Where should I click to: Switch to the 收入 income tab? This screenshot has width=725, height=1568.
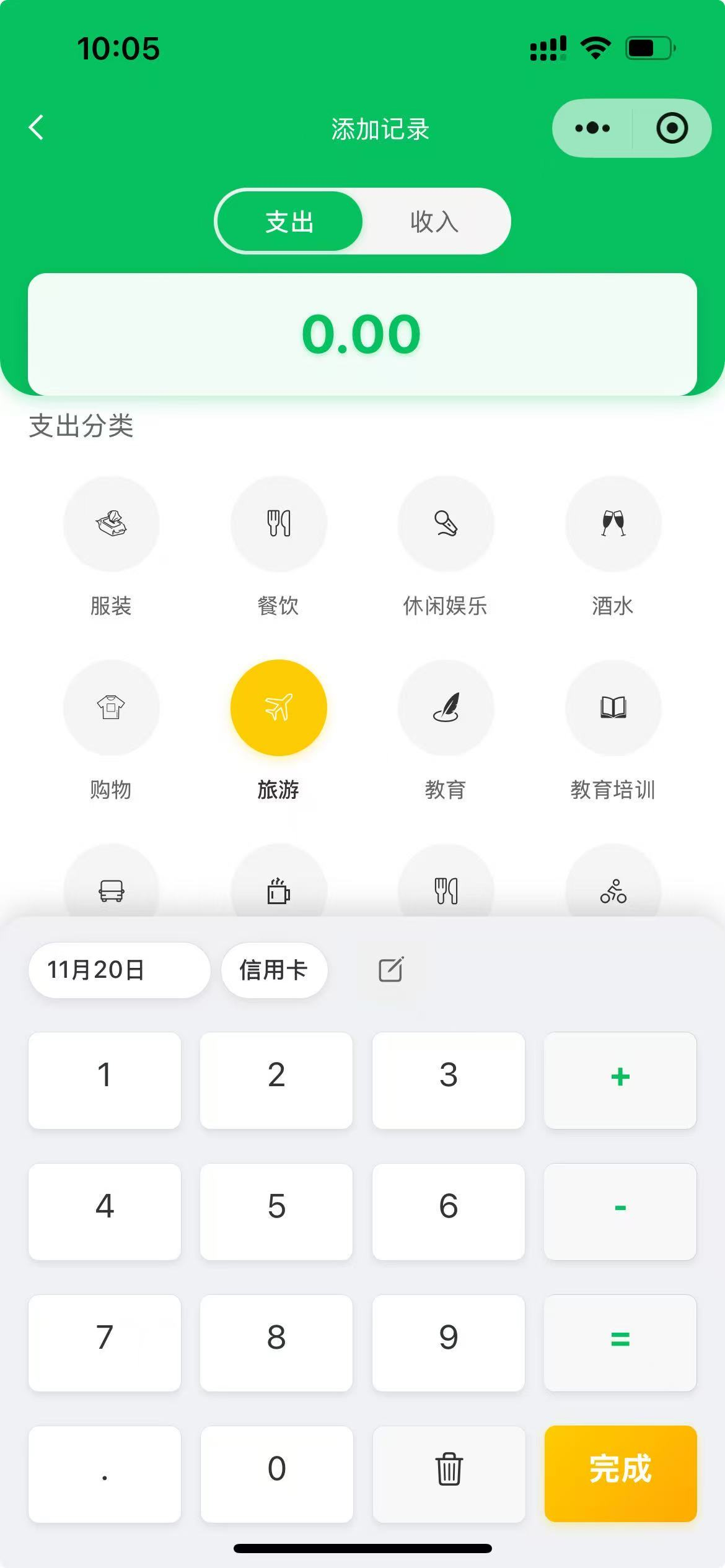434,221
